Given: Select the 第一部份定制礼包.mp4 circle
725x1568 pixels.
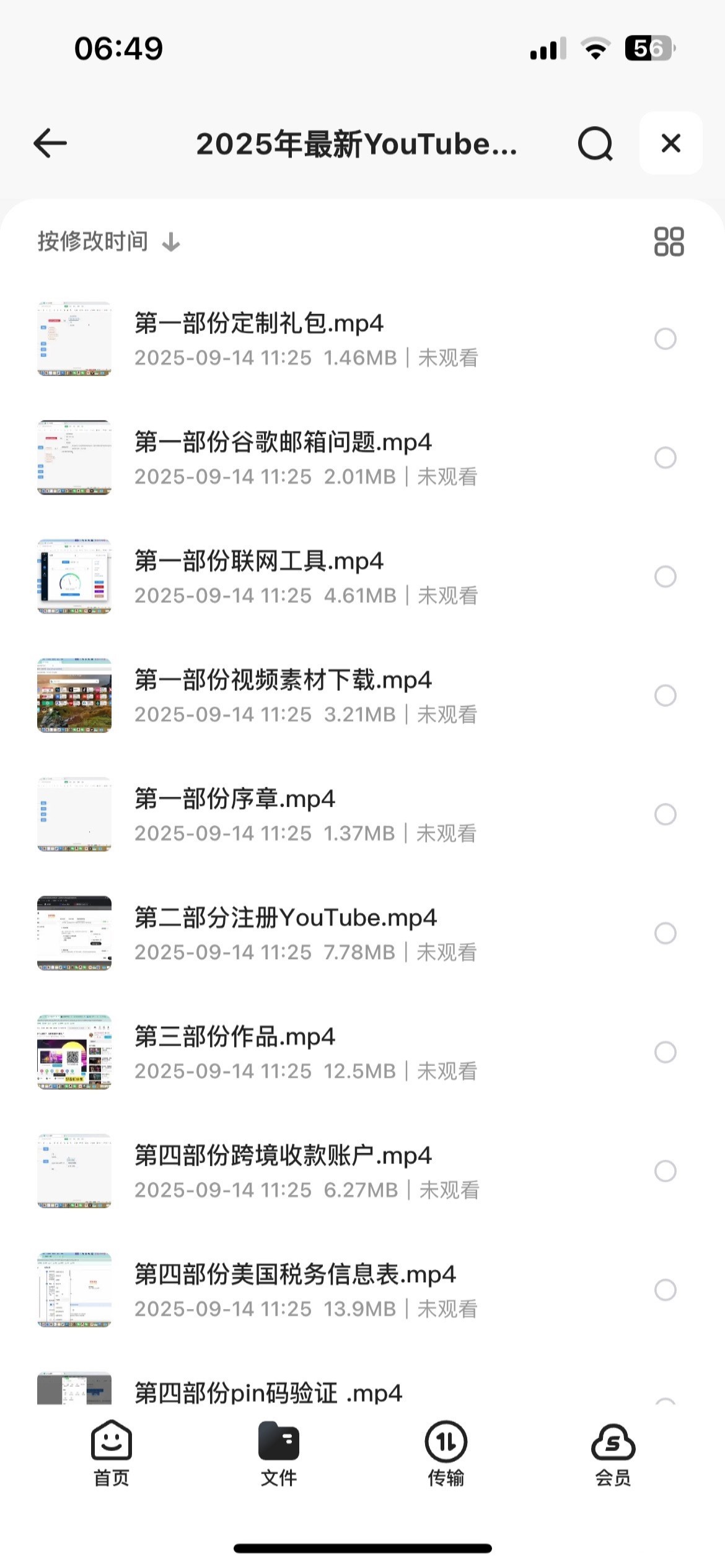Looking at the screenshot, I should (x=665, y=339).
